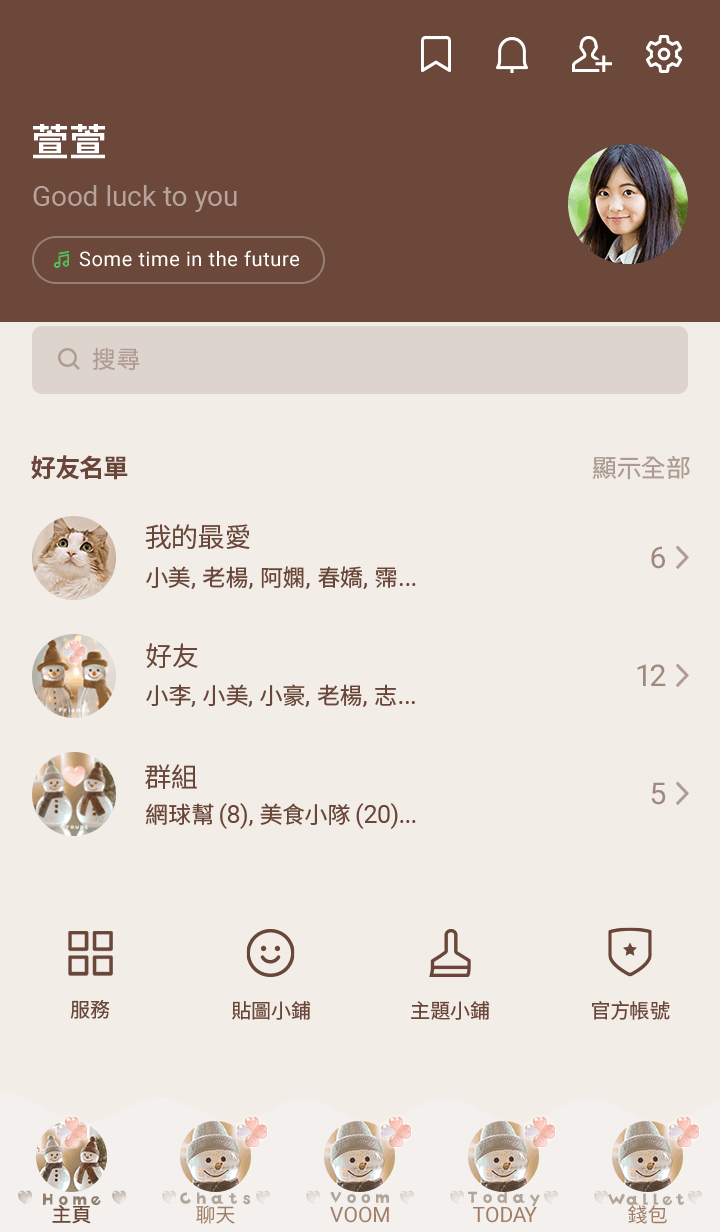Tap the 'Some time in the future' music chip
The image size is (720, 1232).
pos(178,260)
